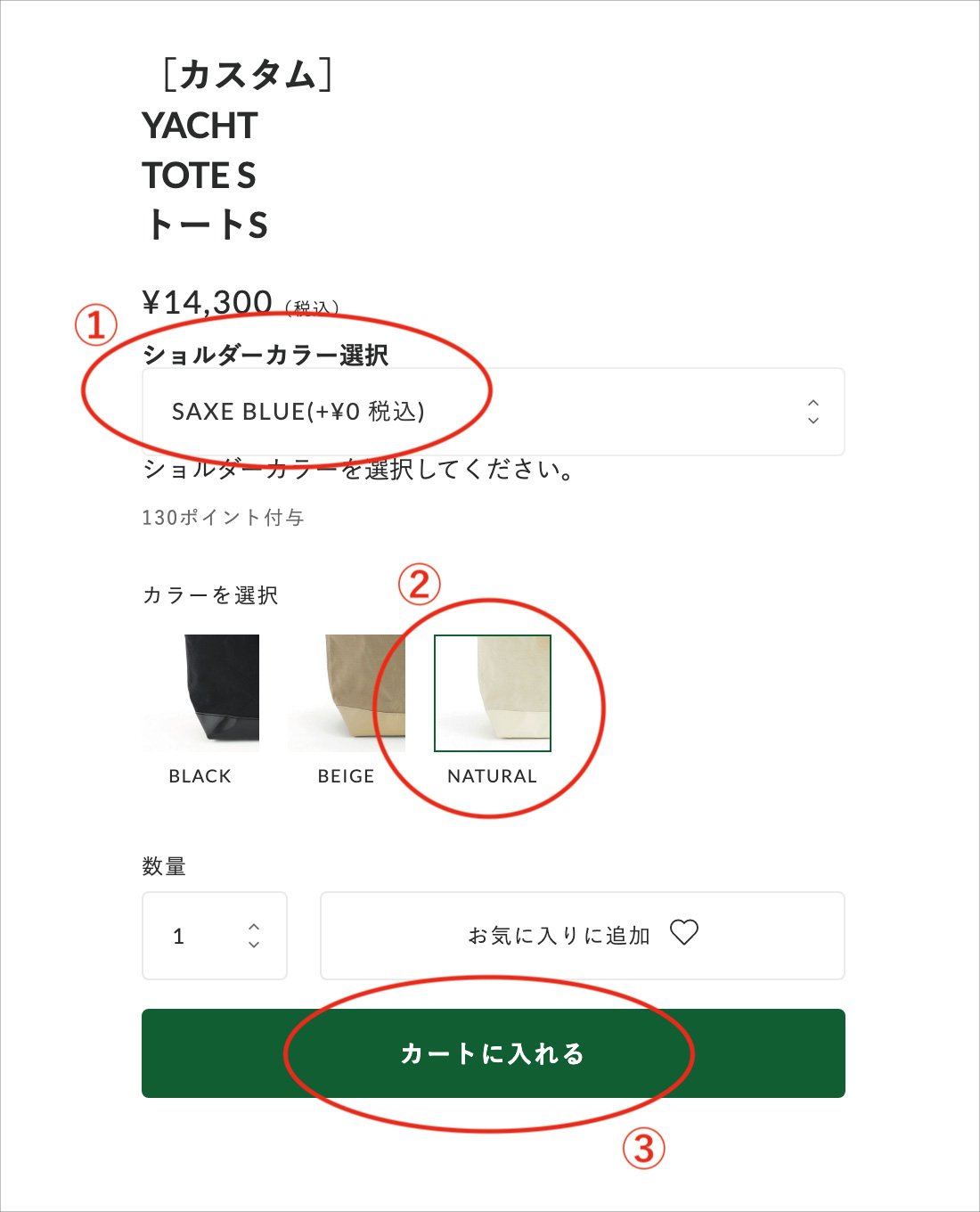Add item to favorites with お気に入りに追加
Screen dimensions: 980x1212
click(x=582, y=936)
